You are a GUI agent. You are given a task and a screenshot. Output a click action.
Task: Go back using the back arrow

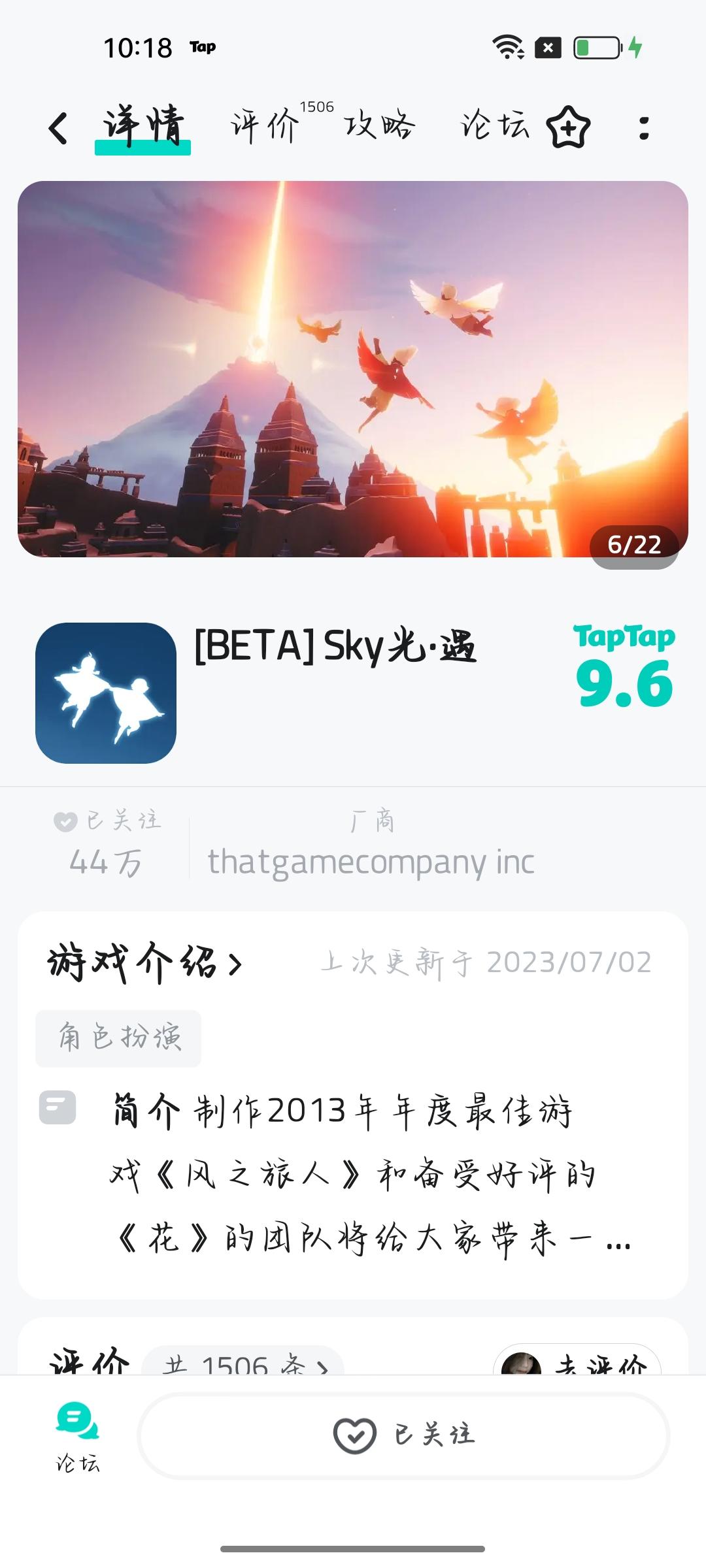tap(59, 127)
